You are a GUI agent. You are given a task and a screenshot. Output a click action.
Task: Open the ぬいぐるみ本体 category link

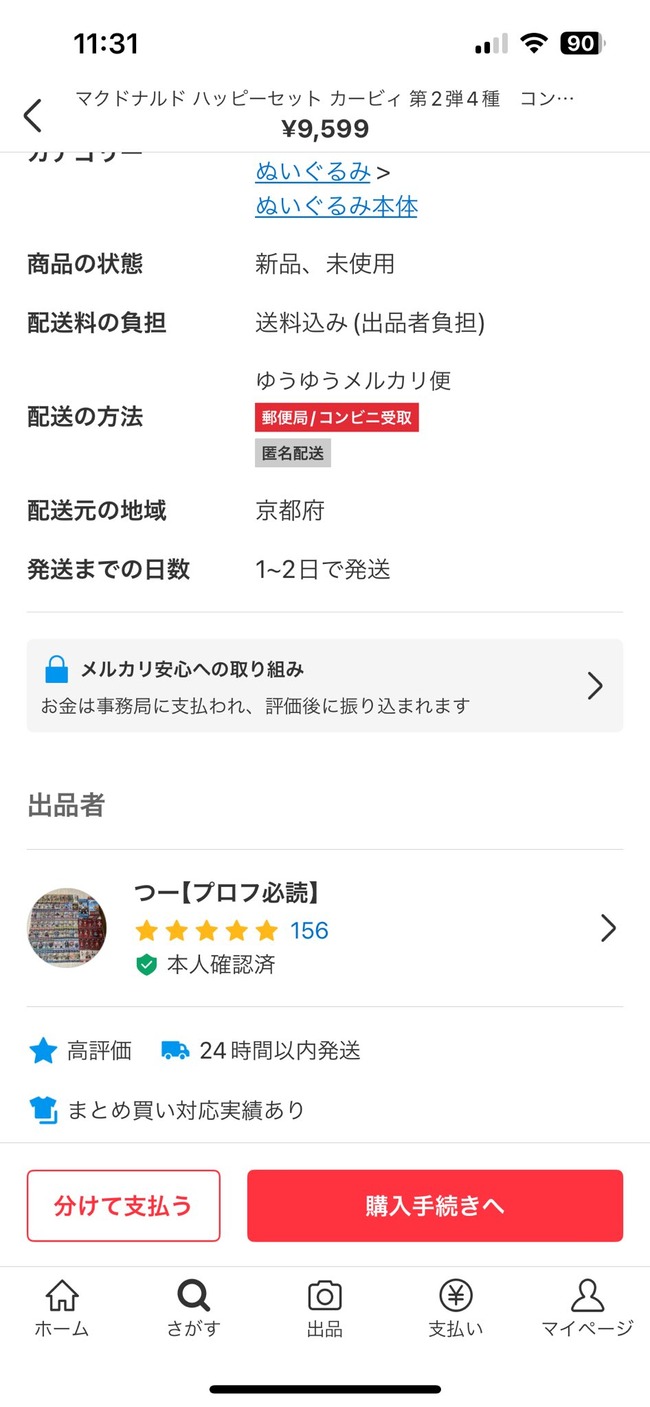pos(336,206)
